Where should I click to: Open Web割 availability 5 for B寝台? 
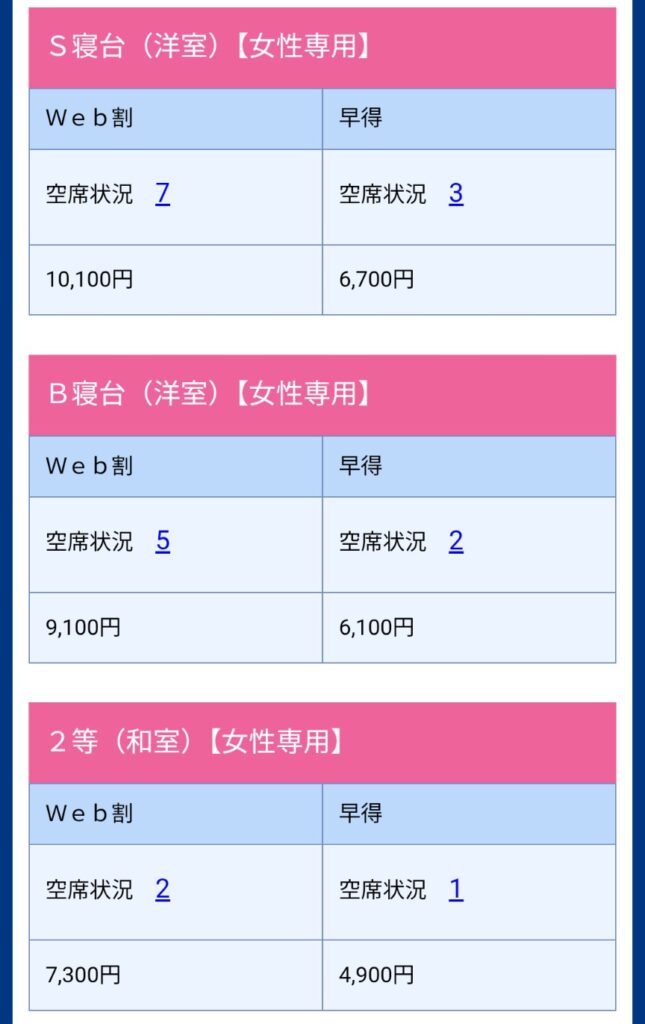tap(163, 542)
